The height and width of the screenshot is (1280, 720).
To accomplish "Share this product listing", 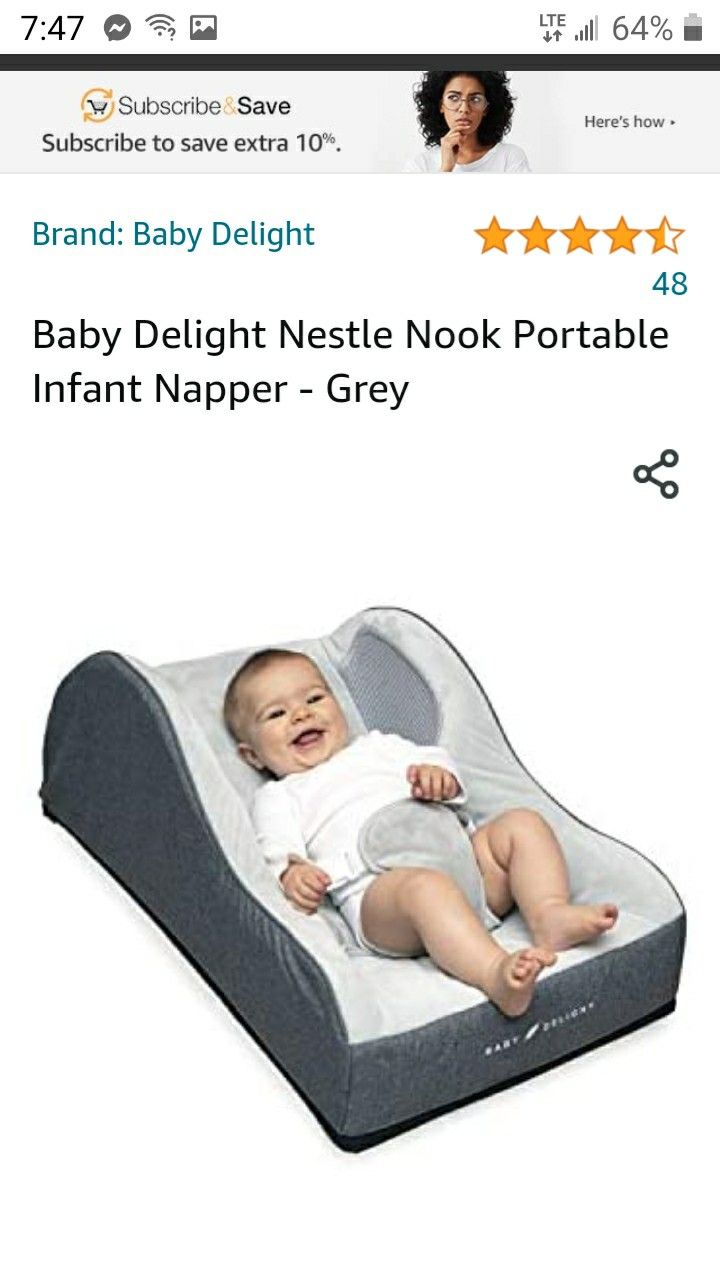I will 656,474.
